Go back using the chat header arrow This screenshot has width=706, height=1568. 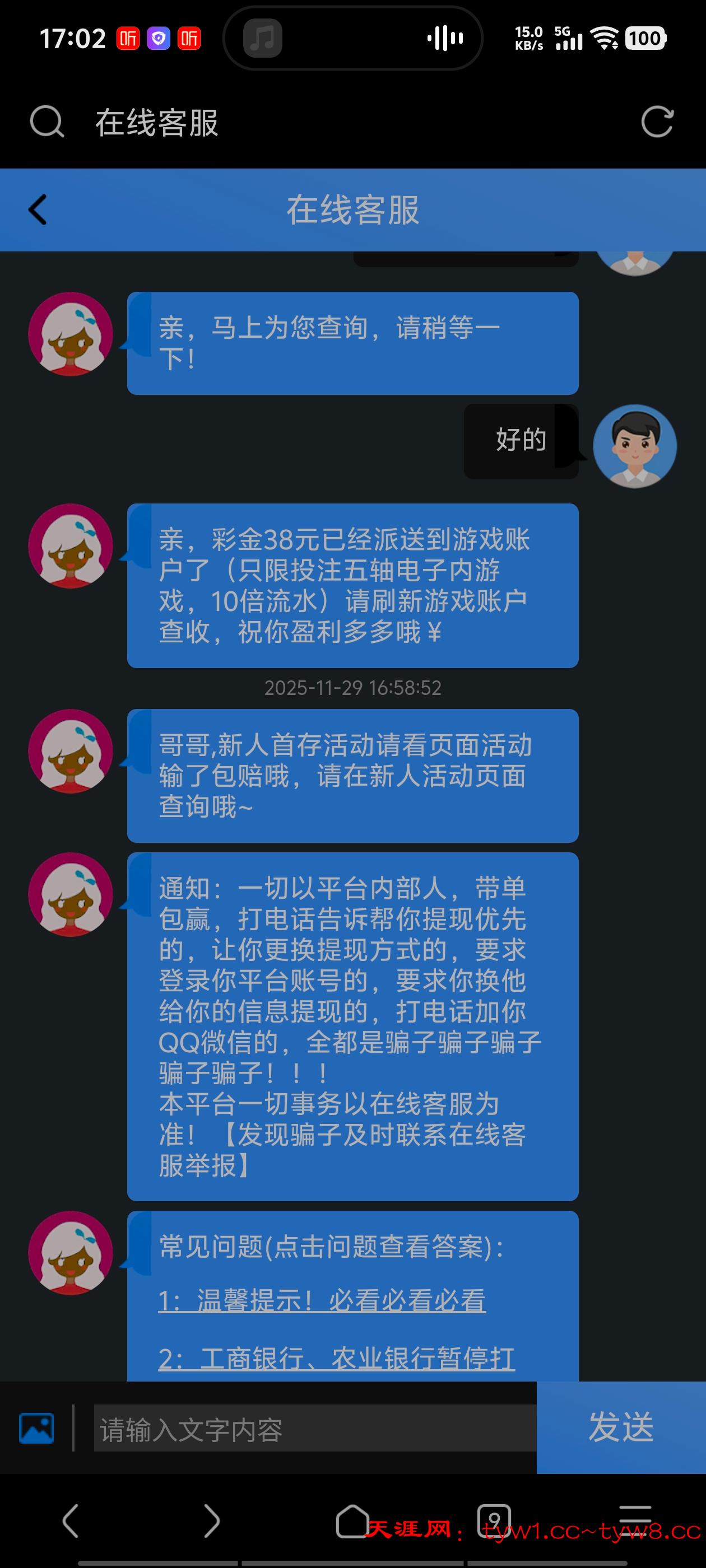click(38, 210)
